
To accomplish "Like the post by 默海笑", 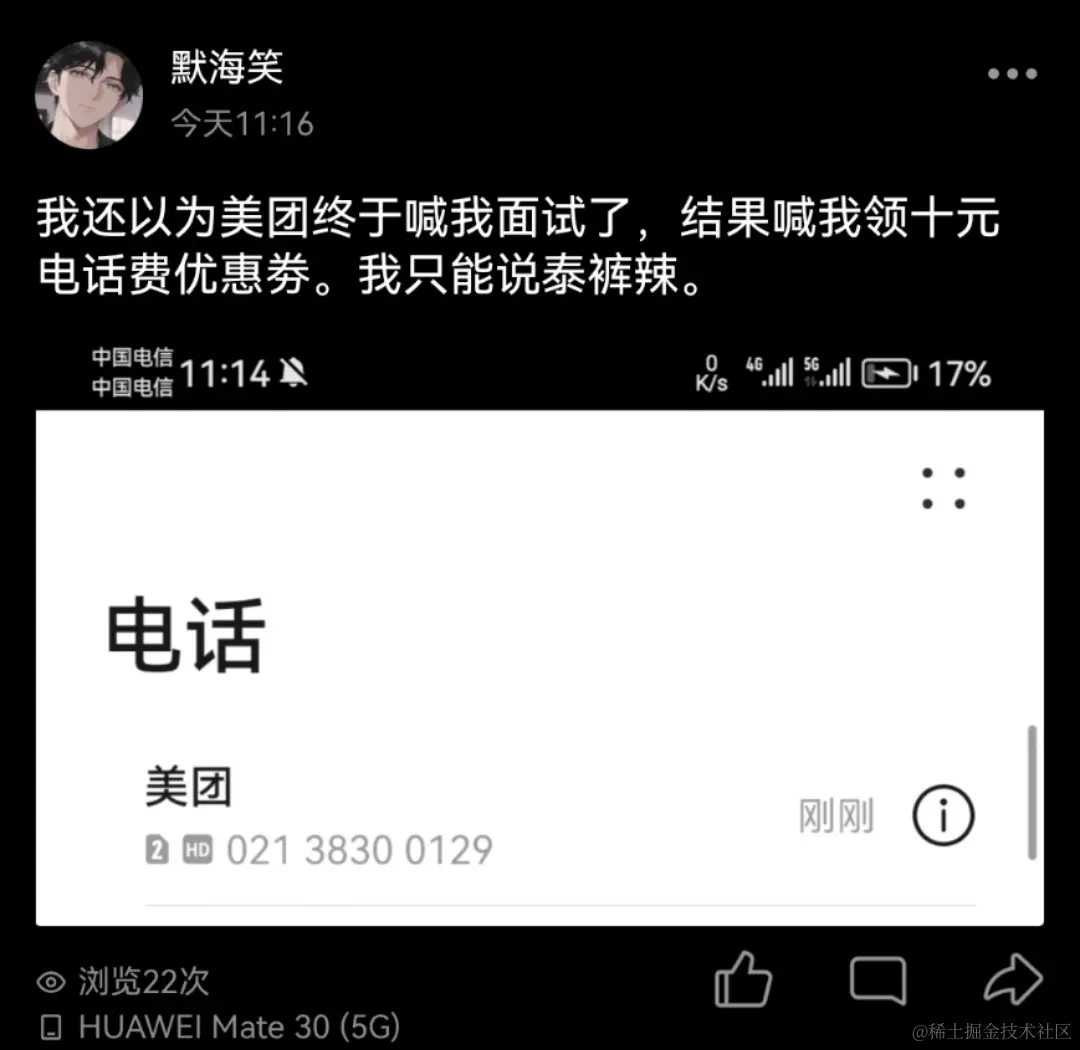I will [743, 978].
